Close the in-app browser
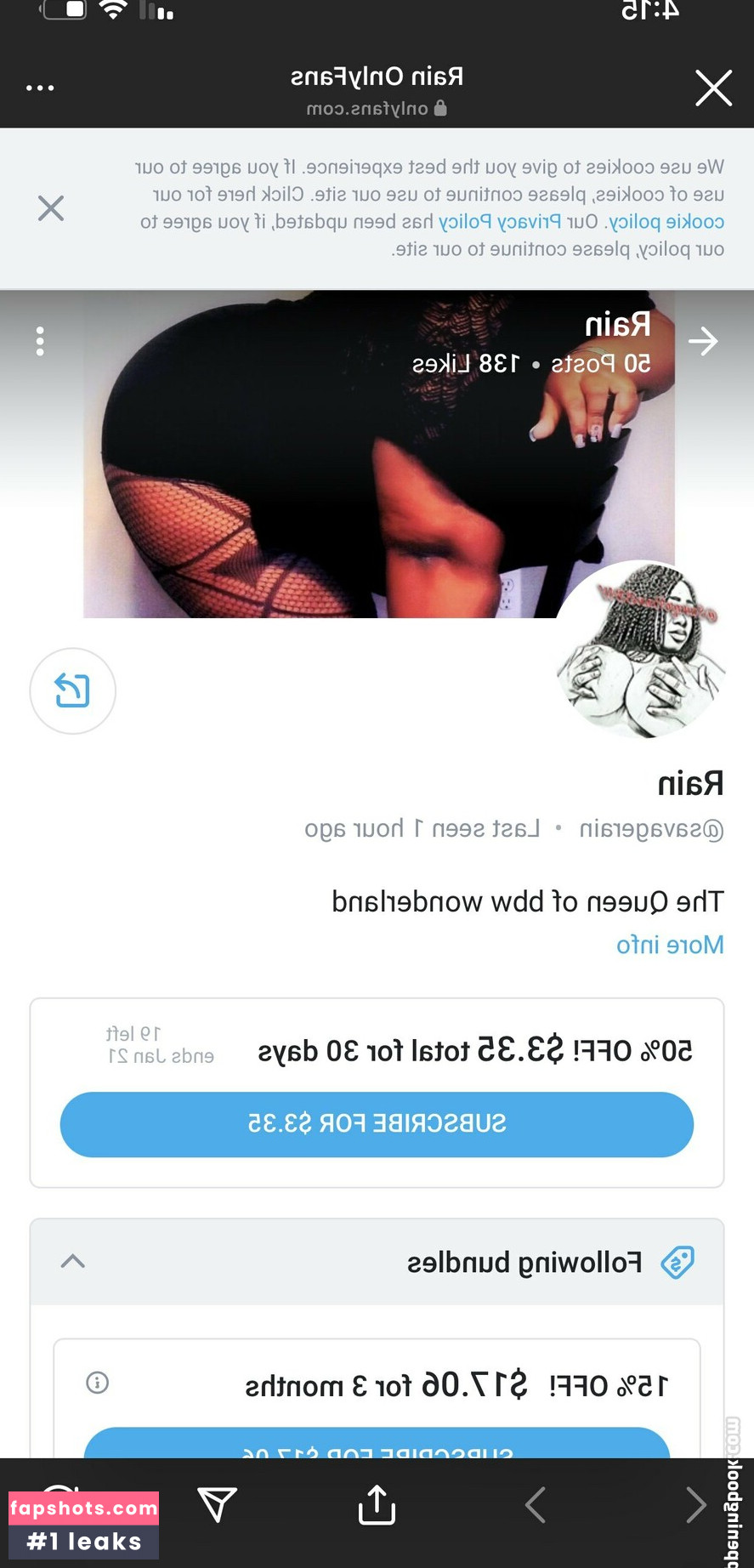Viewport: 754px width, 1568px height. click(x=713, y=88)
